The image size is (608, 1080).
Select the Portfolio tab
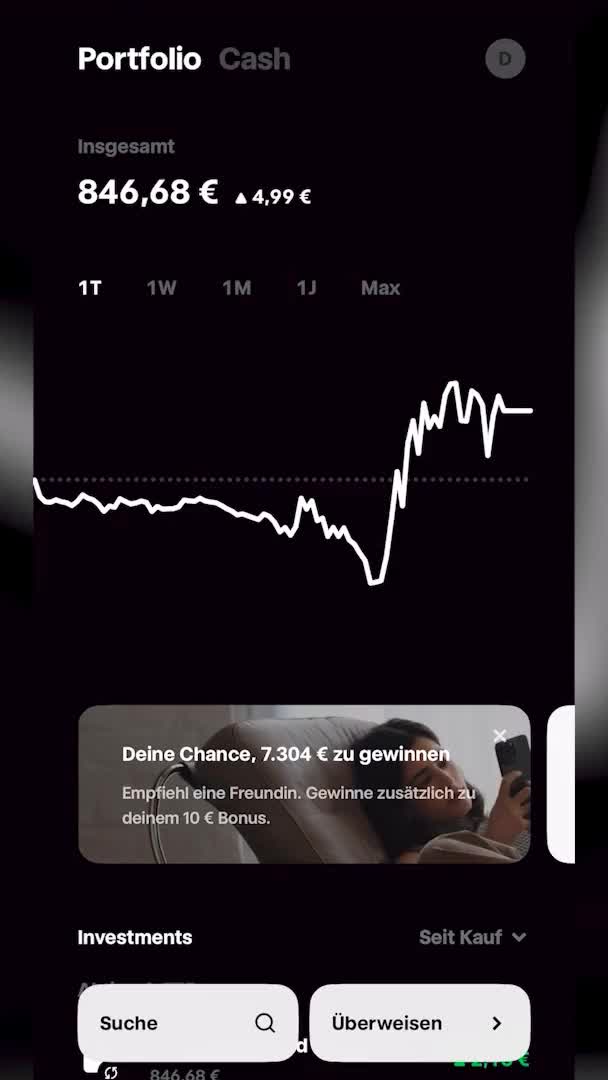139,59
